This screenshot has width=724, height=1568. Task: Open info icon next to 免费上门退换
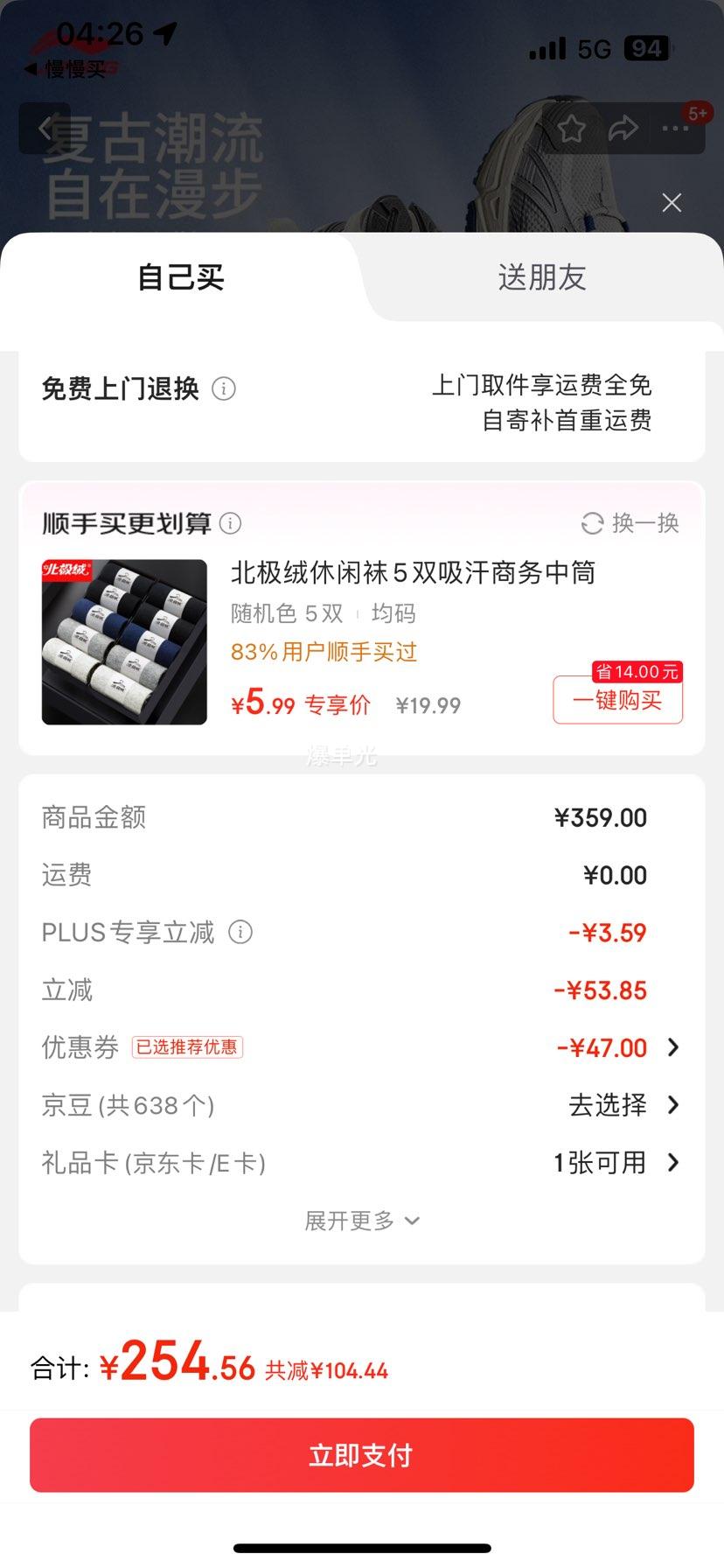[224, 388]
